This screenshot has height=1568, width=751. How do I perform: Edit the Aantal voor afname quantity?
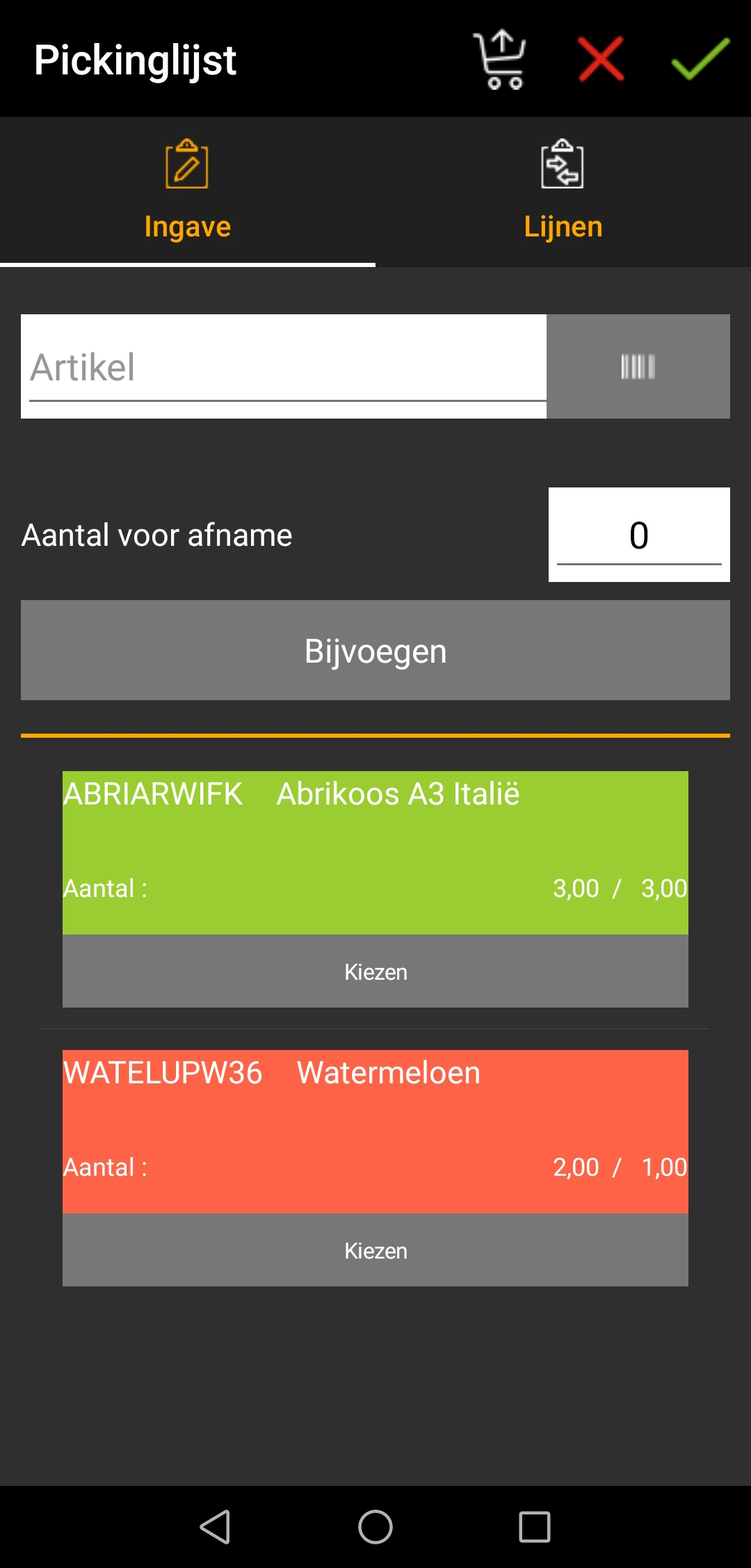pos(638,535)
